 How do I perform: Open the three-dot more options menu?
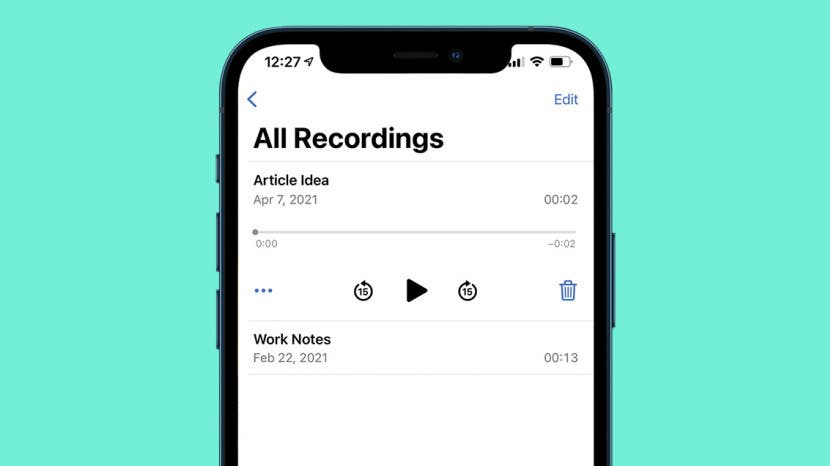(x=263, y=291)
